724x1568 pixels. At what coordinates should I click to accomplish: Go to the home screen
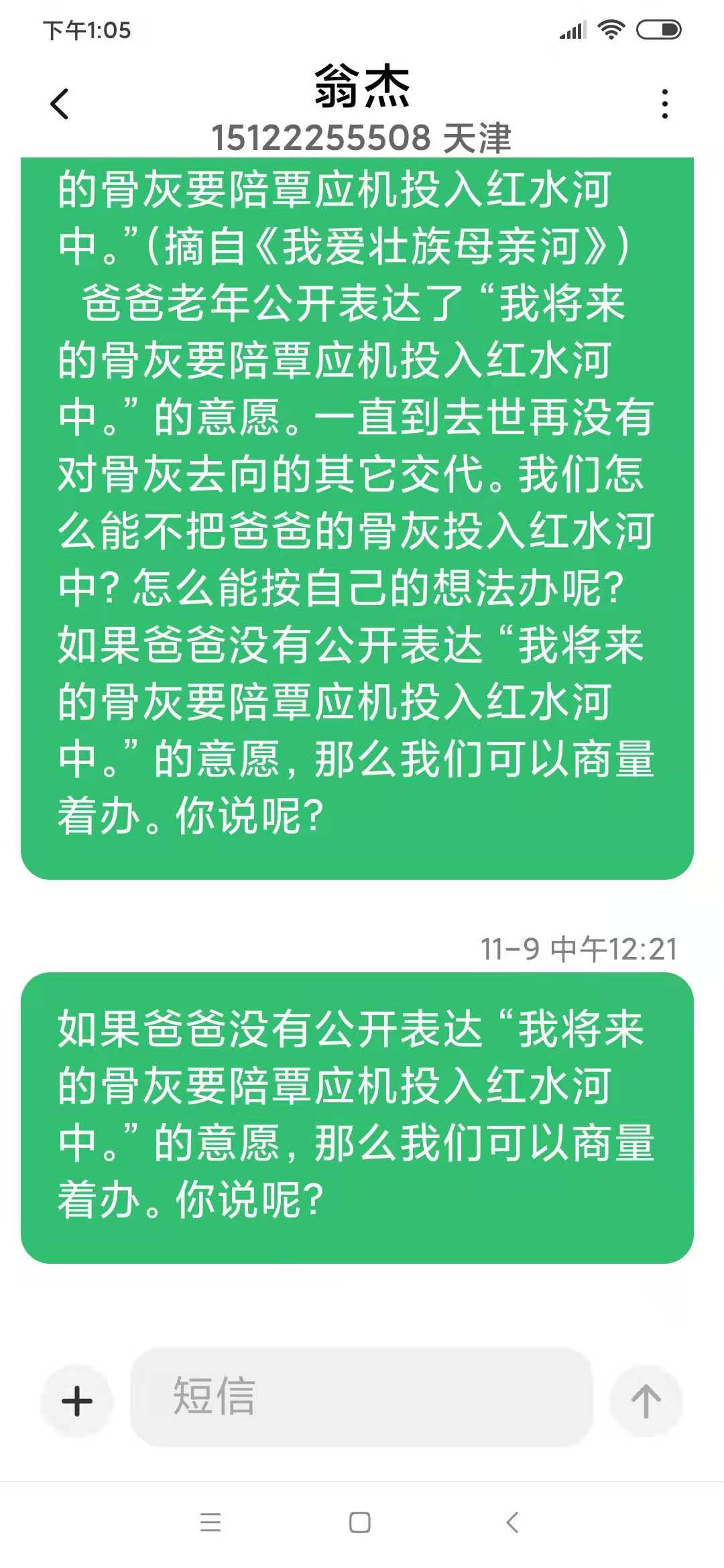click(x=360, y=1522)
